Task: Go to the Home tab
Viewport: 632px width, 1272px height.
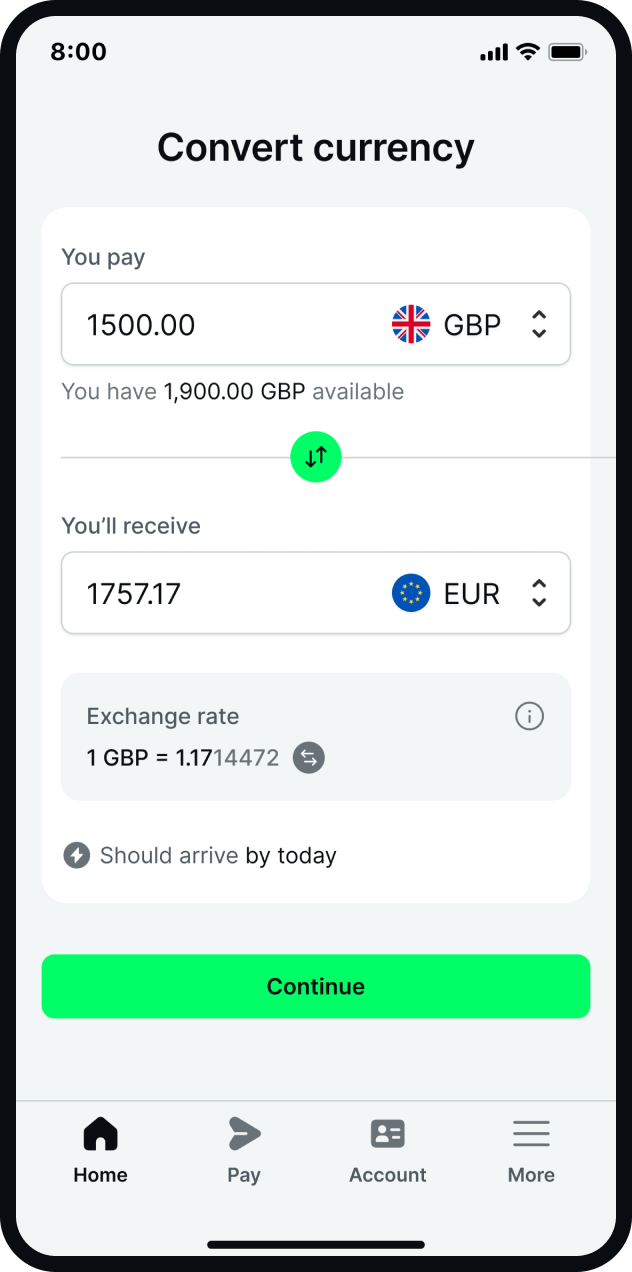Action: point(100,1150)
